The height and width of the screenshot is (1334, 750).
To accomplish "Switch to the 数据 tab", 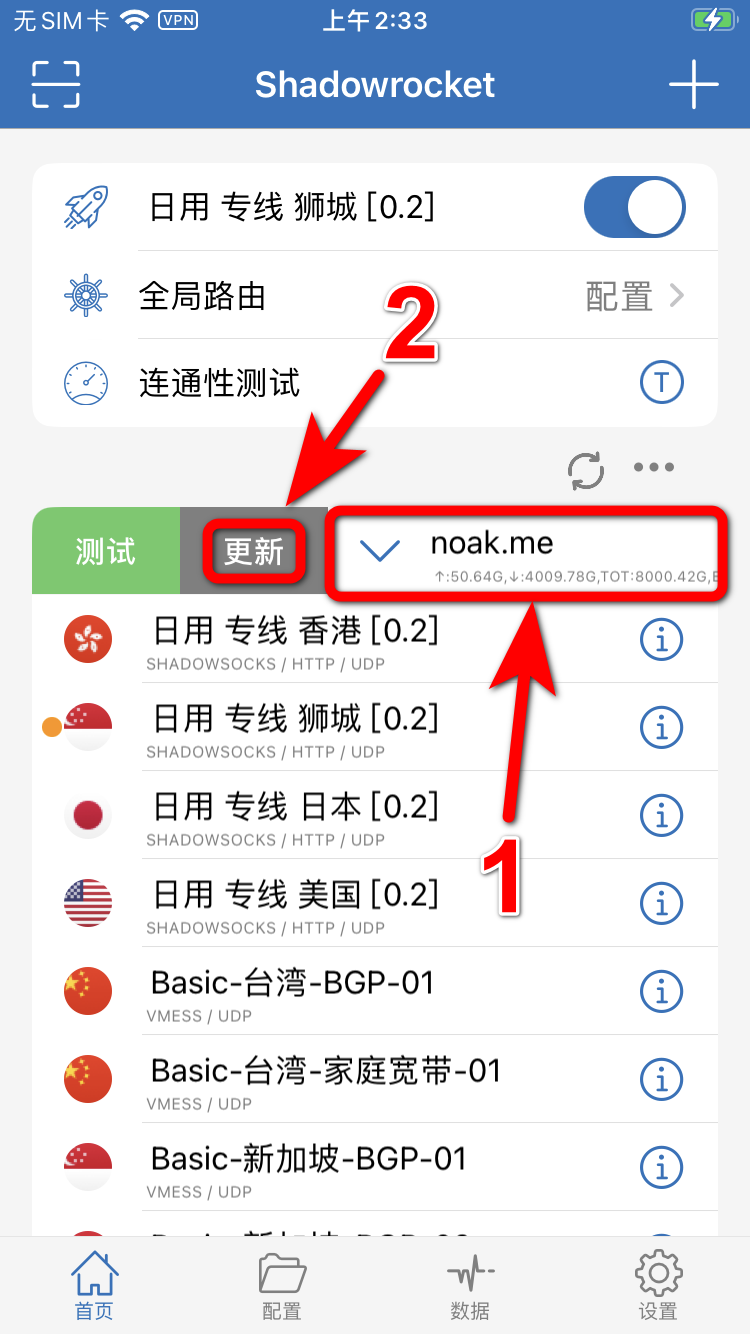I will [x=470, y=1286].
